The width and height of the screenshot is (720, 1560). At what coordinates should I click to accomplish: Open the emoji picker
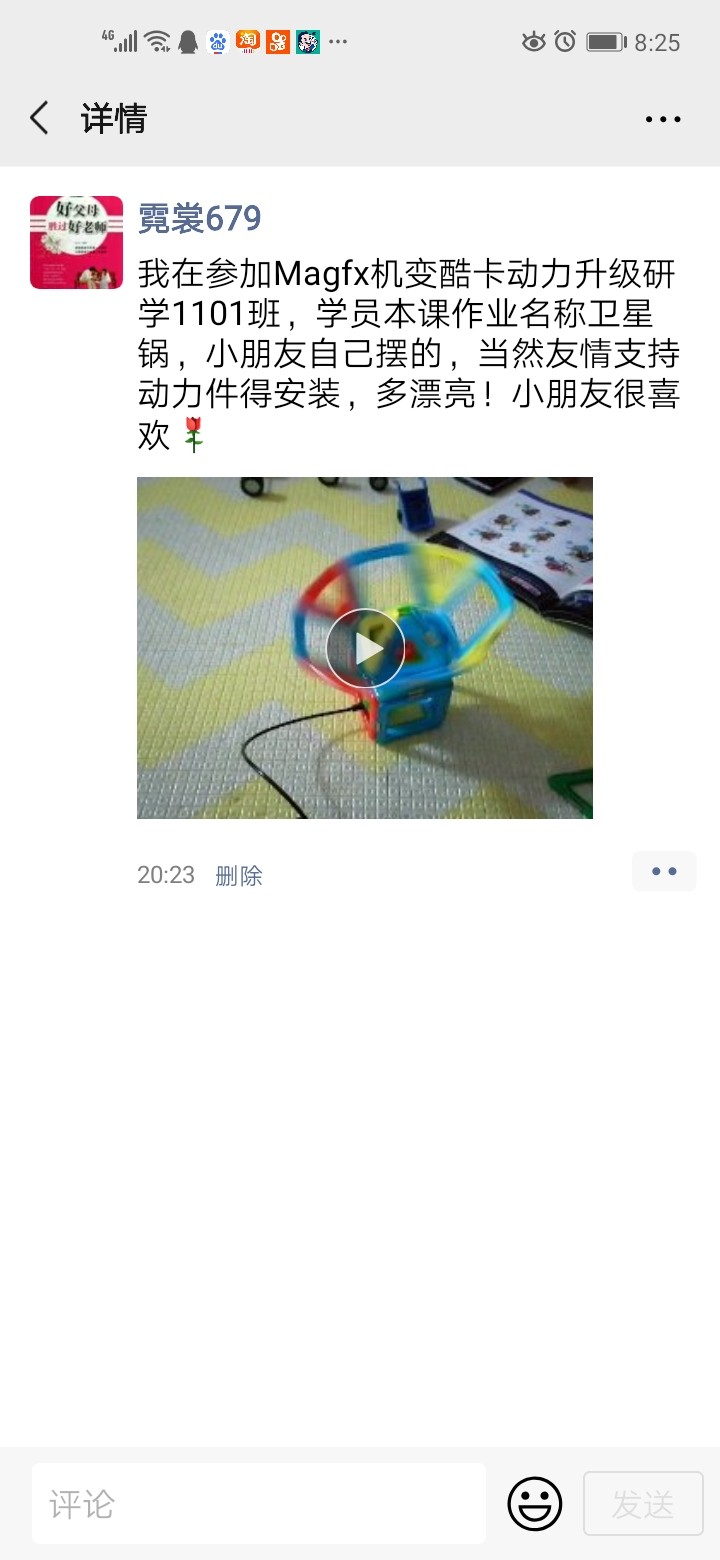[x=535, y=1504]
